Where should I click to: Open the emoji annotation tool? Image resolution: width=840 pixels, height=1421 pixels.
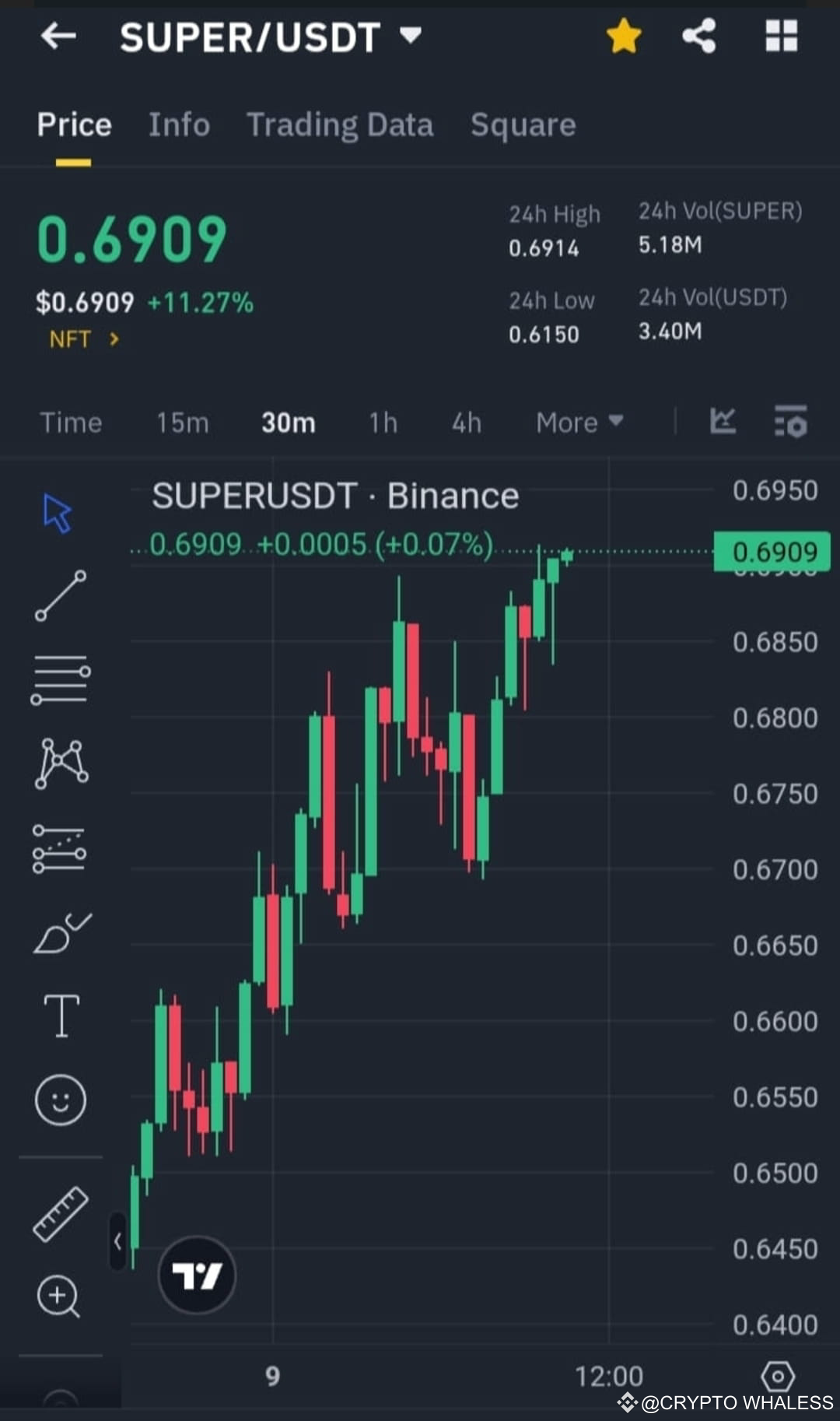[59, 1097]
